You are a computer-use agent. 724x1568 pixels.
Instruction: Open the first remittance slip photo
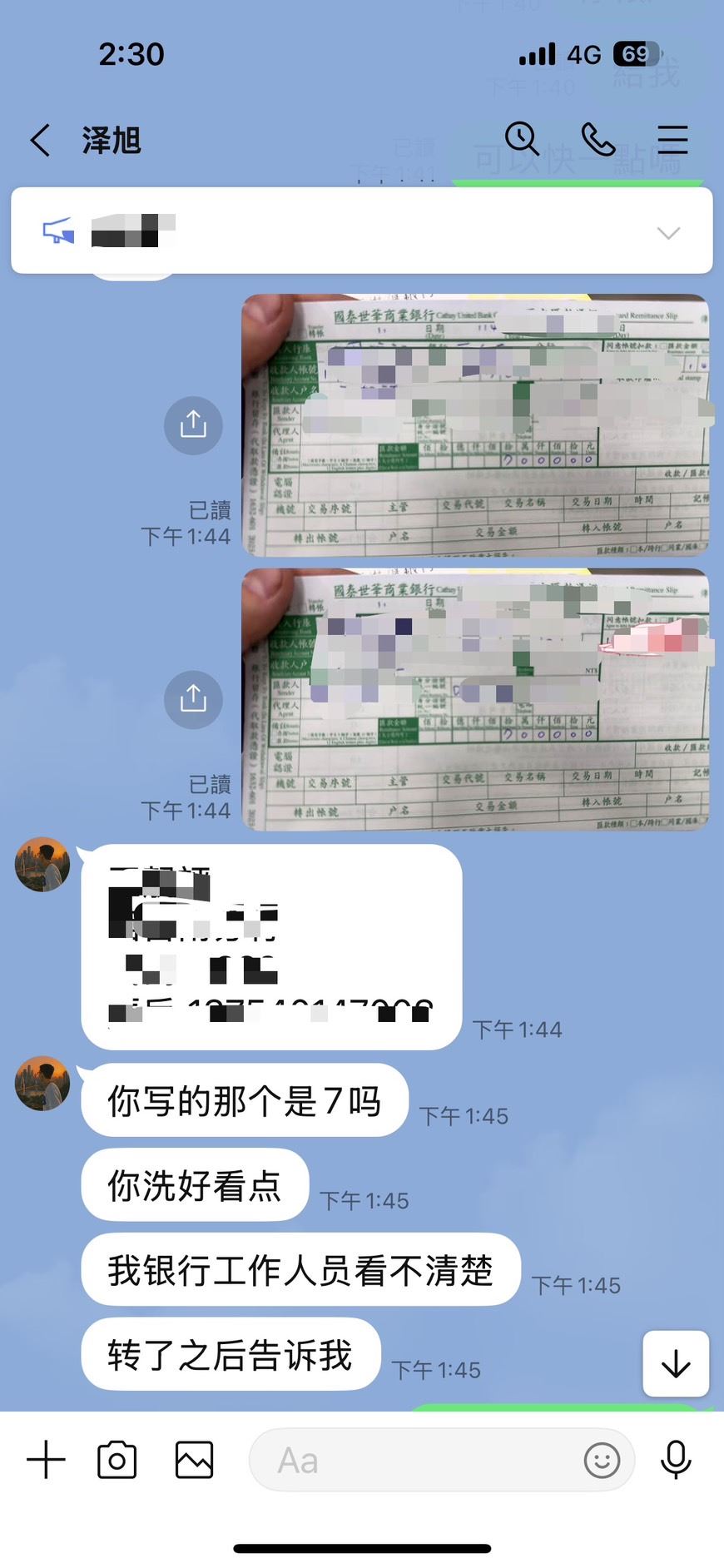tap(474, 425)
